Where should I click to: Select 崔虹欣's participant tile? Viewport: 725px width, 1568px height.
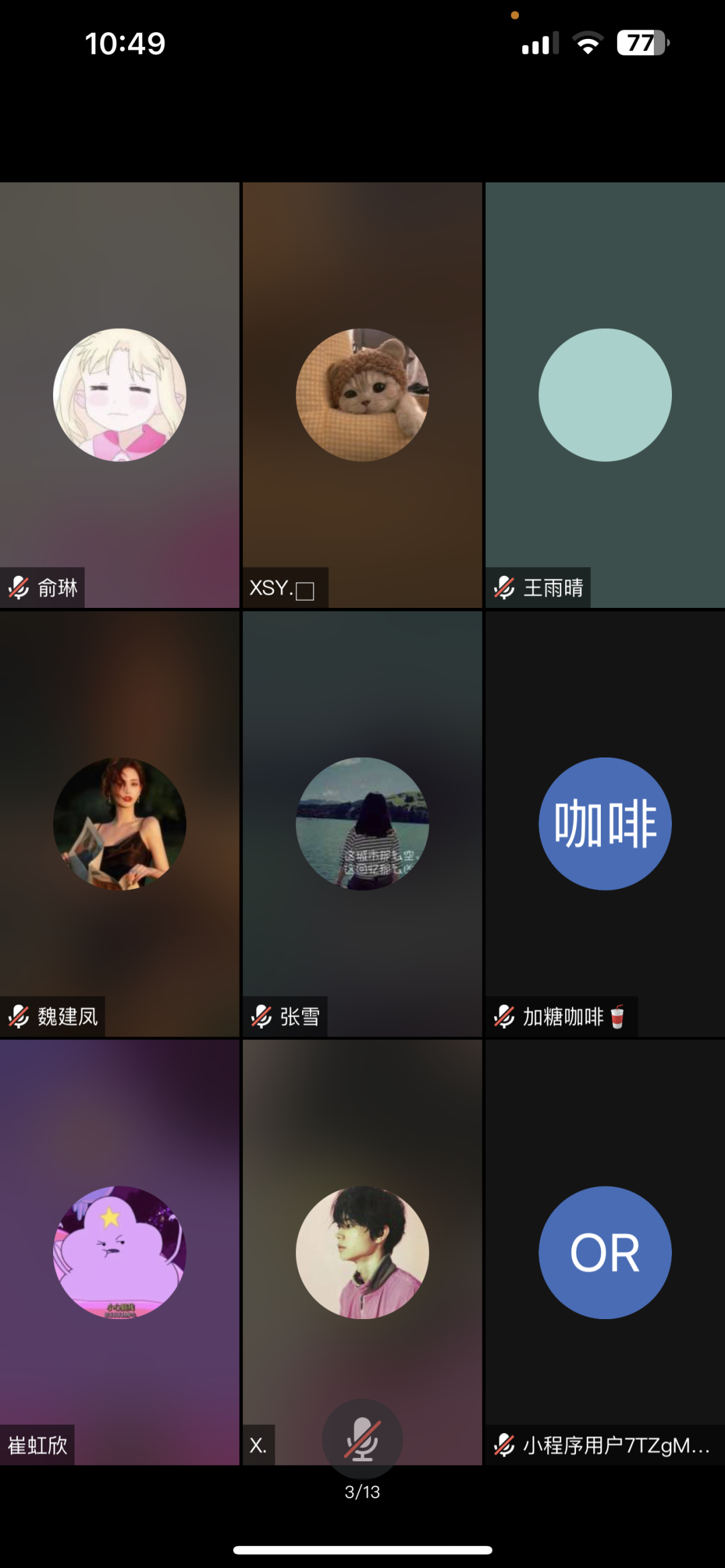click(119, 1252)
